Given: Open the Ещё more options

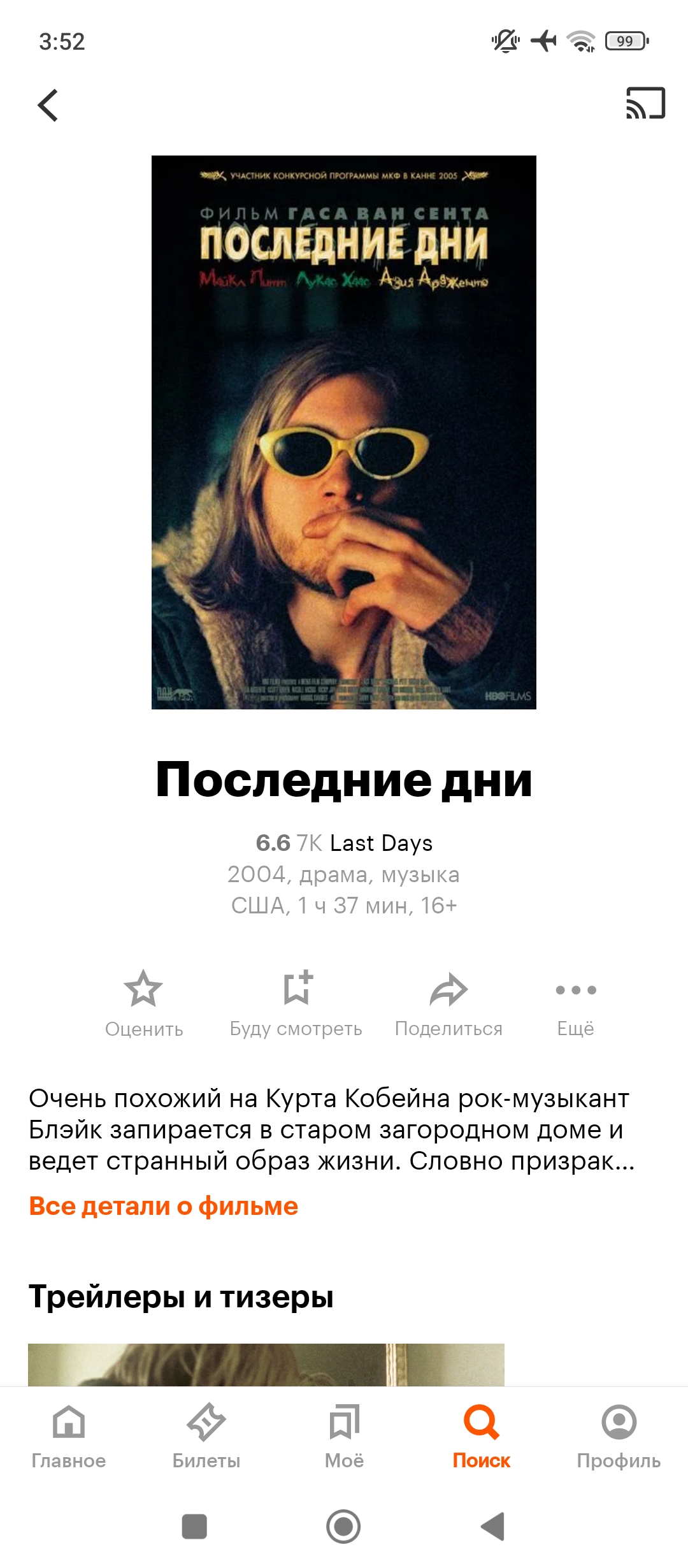Looking at the screenshot, I should click(x=576, y=1004).
